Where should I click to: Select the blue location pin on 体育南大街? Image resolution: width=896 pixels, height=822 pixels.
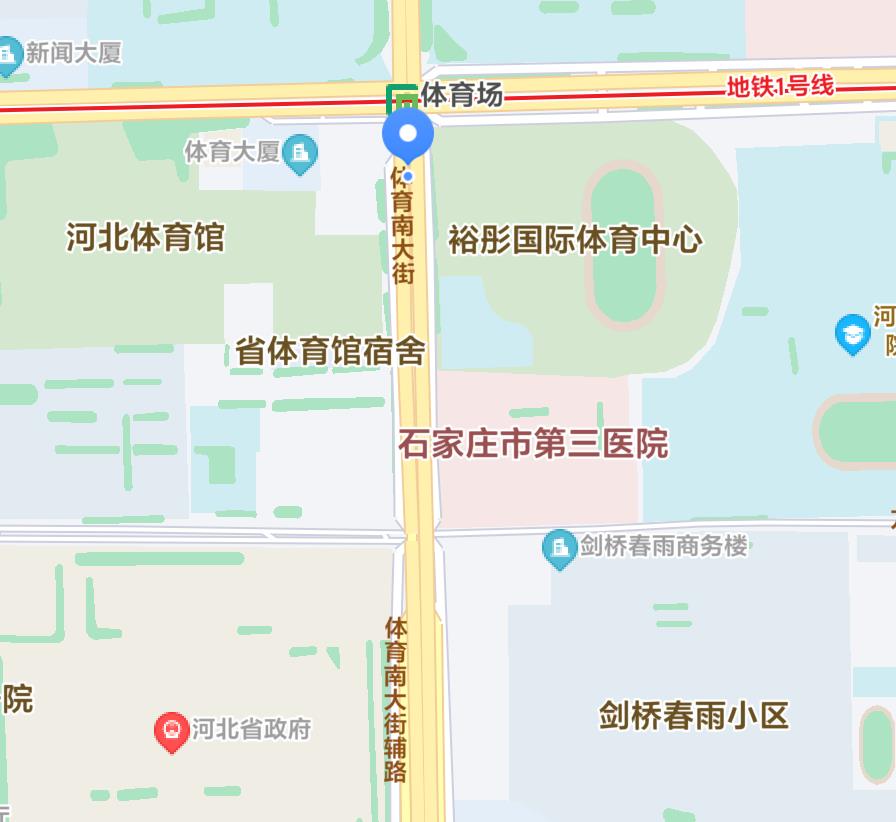coord(408,135)
